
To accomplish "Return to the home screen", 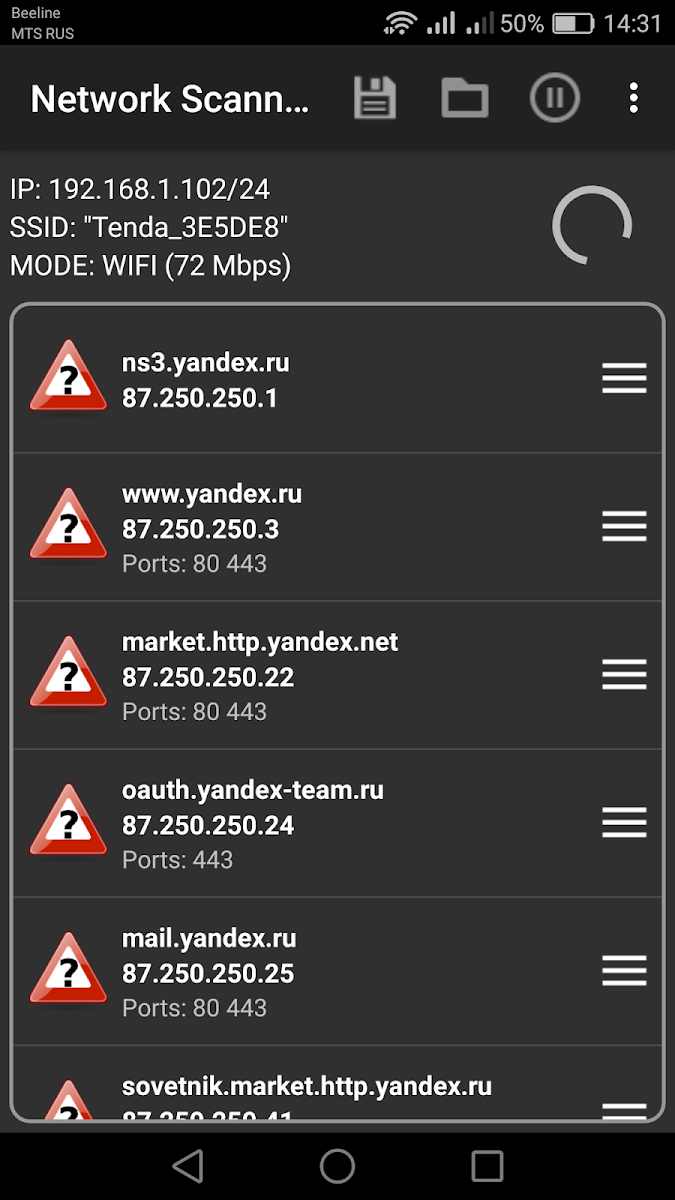I will point(337,1166).
